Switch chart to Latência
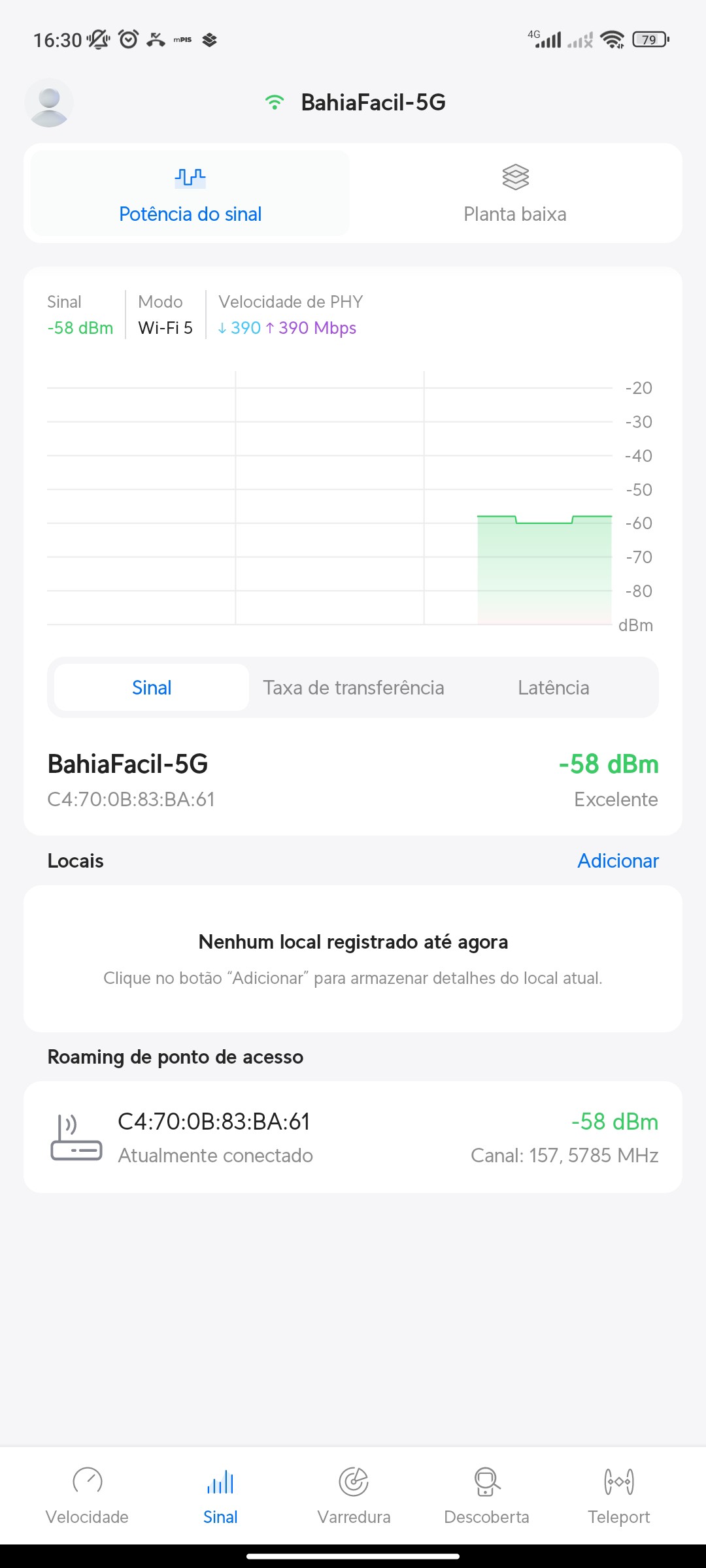 pos(553,687)
